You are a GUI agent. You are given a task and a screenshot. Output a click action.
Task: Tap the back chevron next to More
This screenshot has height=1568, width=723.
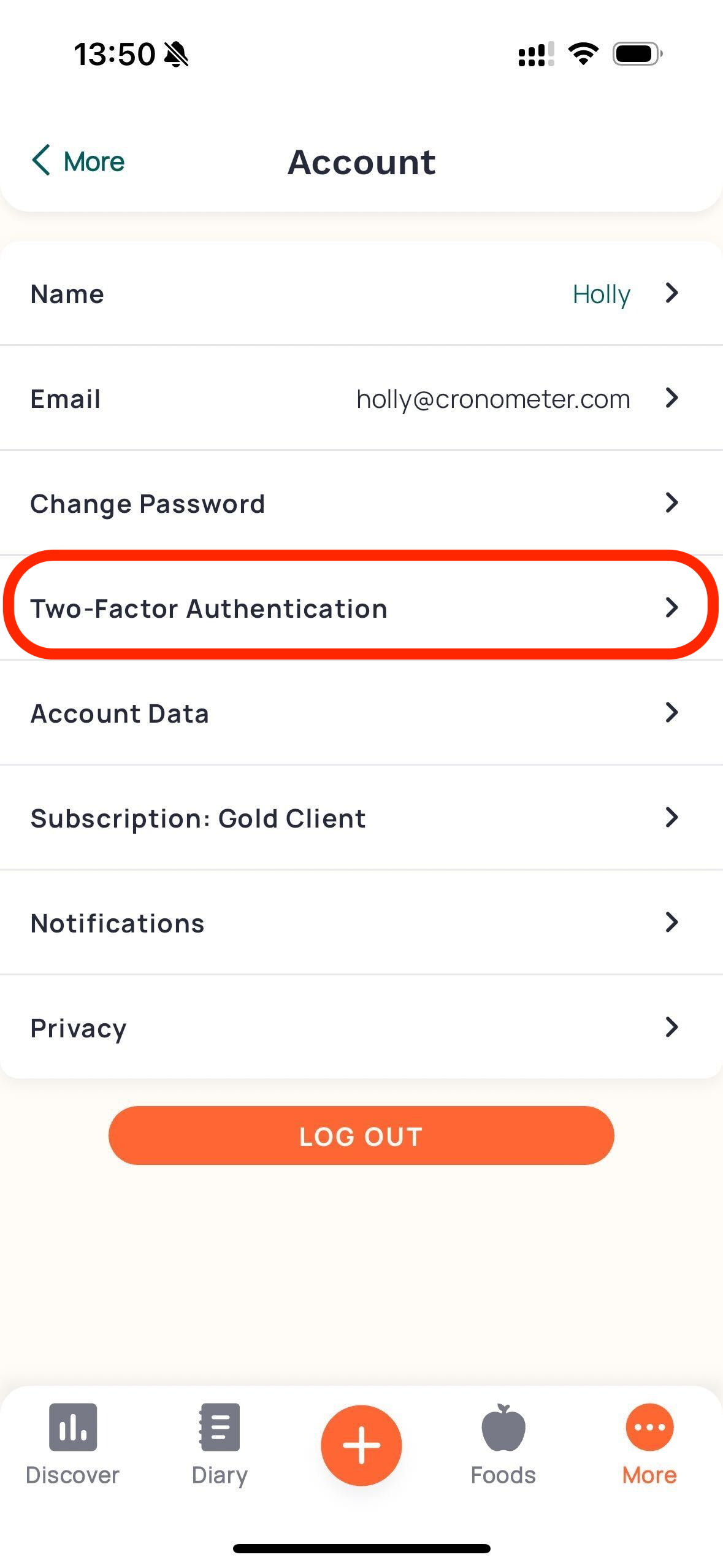[40, 161]
